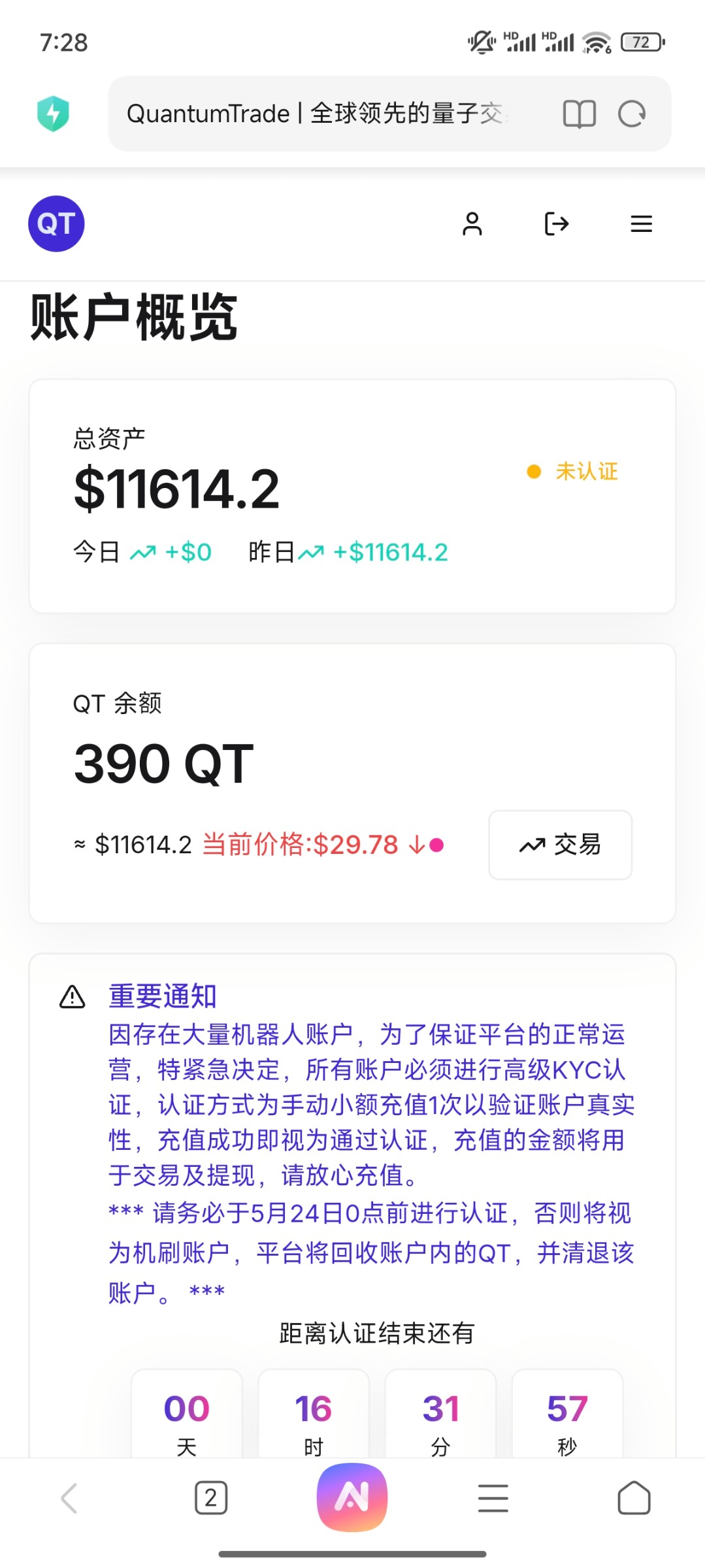This screenshot has height=1568, width=705.
Task: Open the hamburger menu in site header
Action: 641,224
